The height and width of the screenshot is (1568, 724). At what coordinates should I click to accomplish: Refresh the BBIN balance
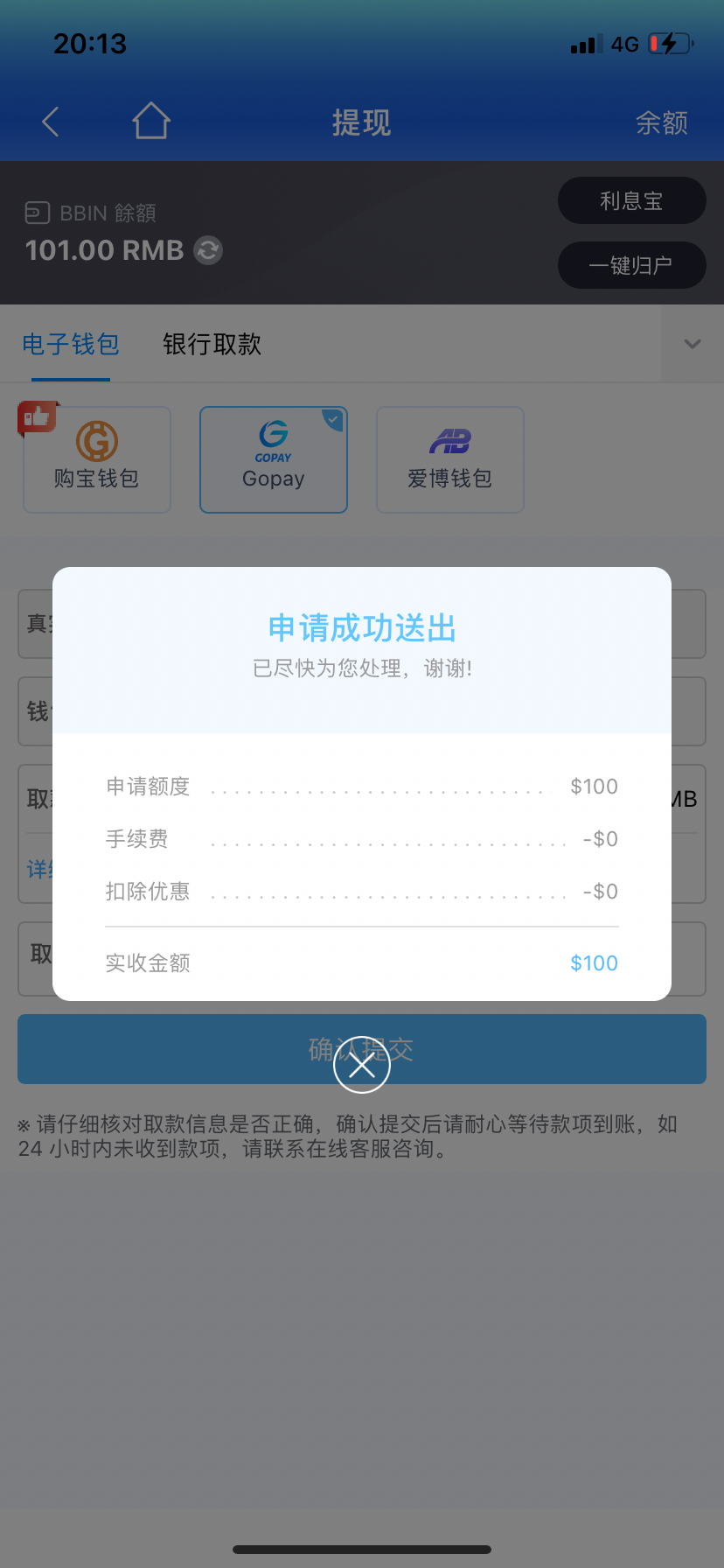[x=206, y=250]
